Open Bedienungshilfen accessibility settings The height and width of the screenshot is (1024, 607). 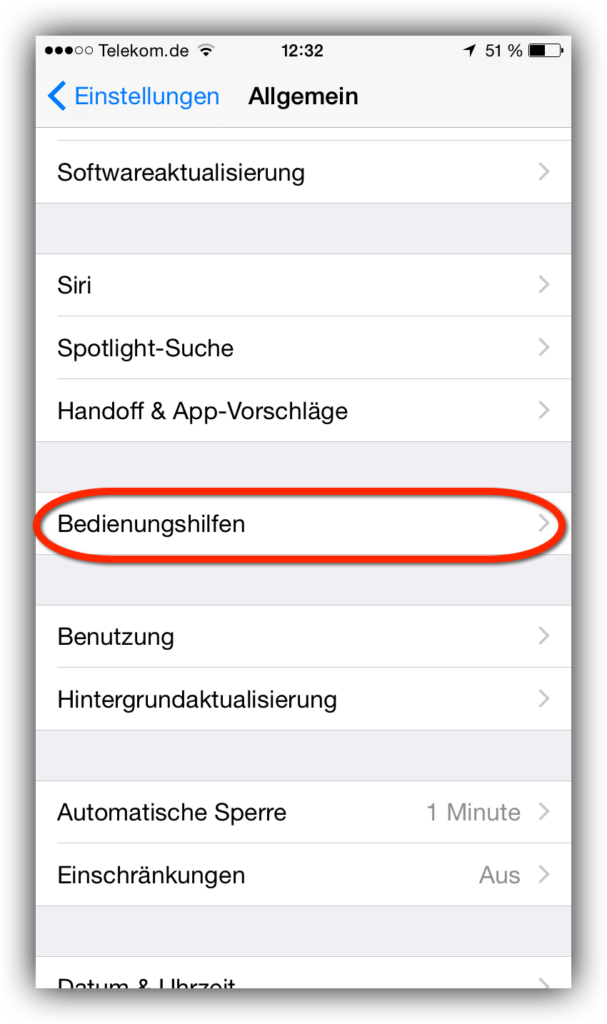[x=303, y=524]
